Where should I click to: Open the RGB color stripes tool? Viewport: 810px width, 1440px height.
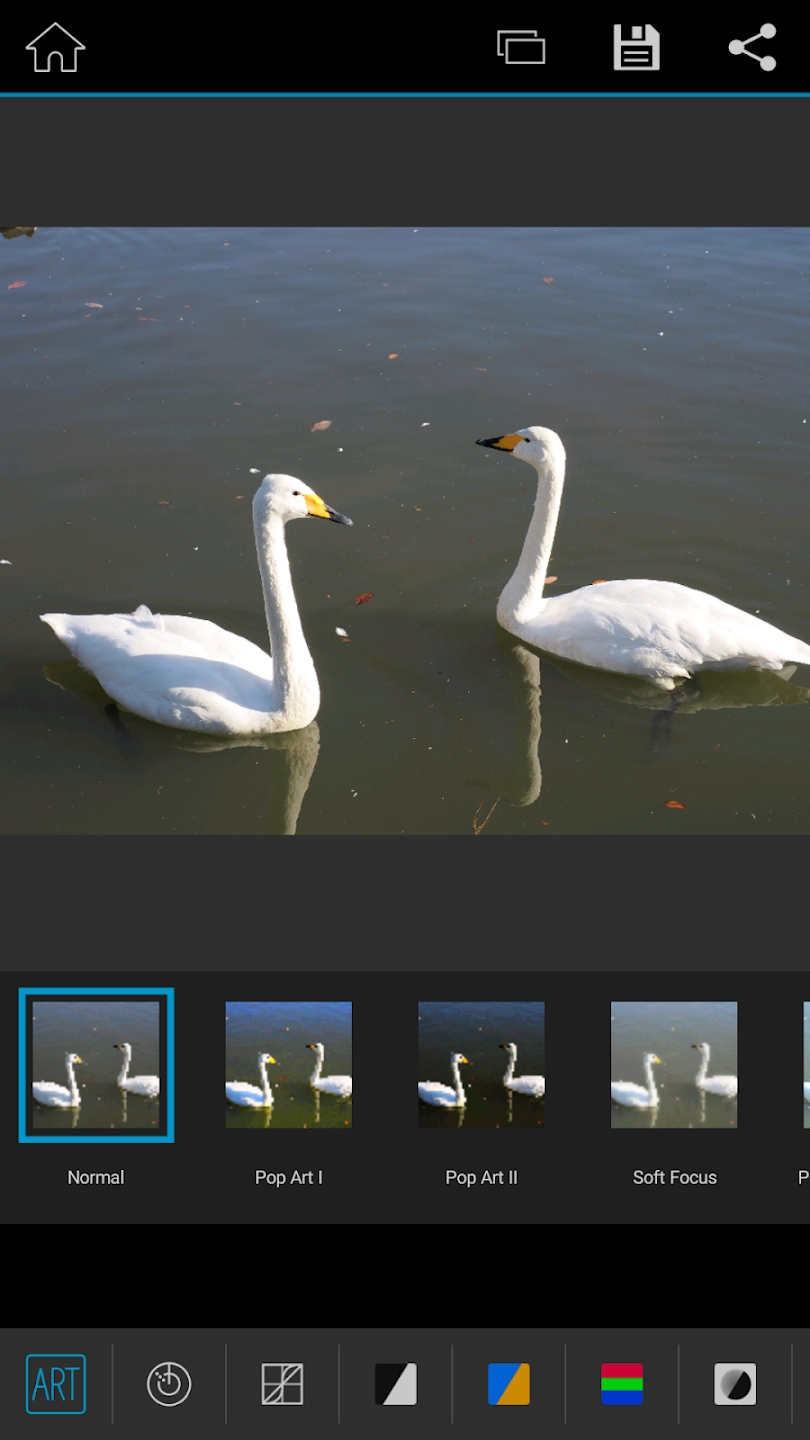pos(621,1384)
